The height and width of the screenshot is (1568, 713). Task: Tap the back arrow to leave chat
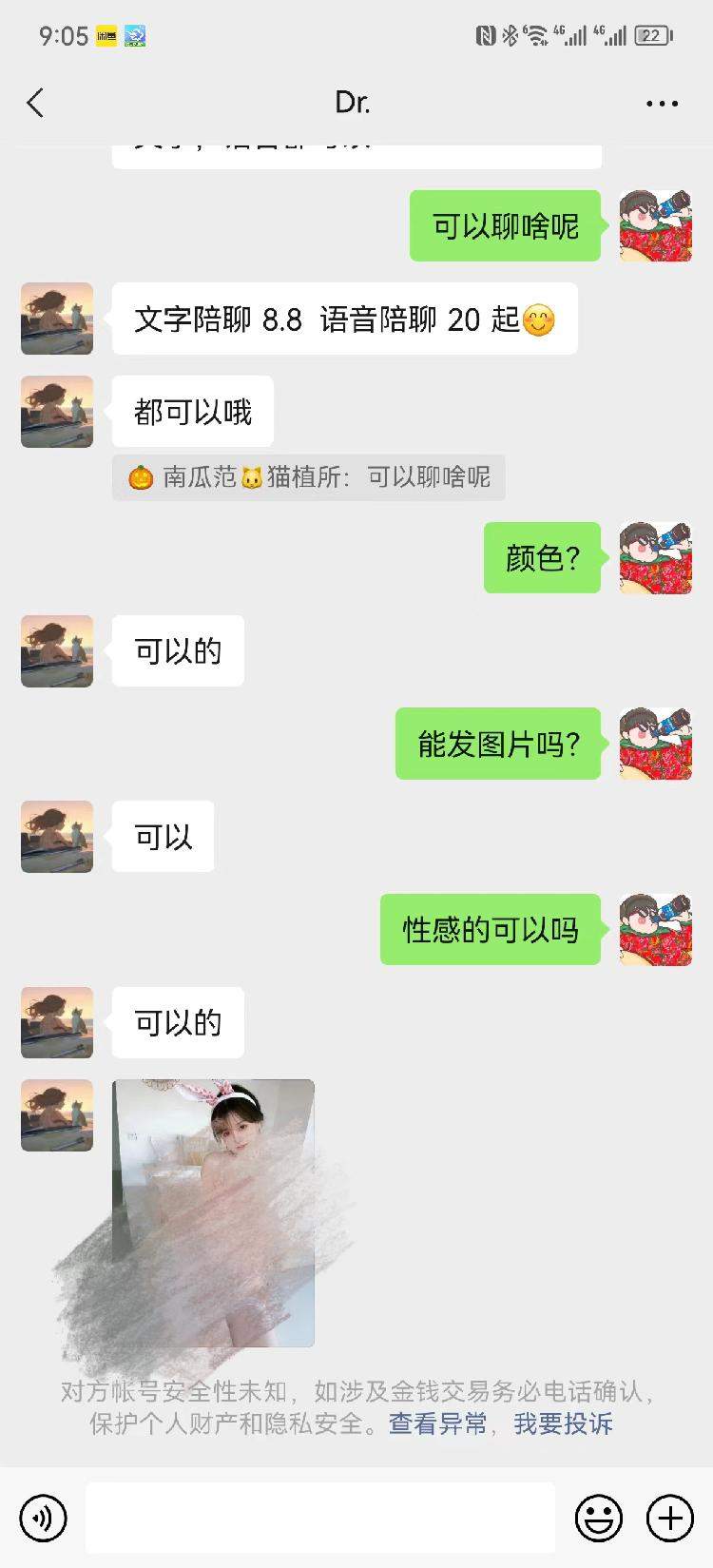pyautogui.click(x=35, y=103)
